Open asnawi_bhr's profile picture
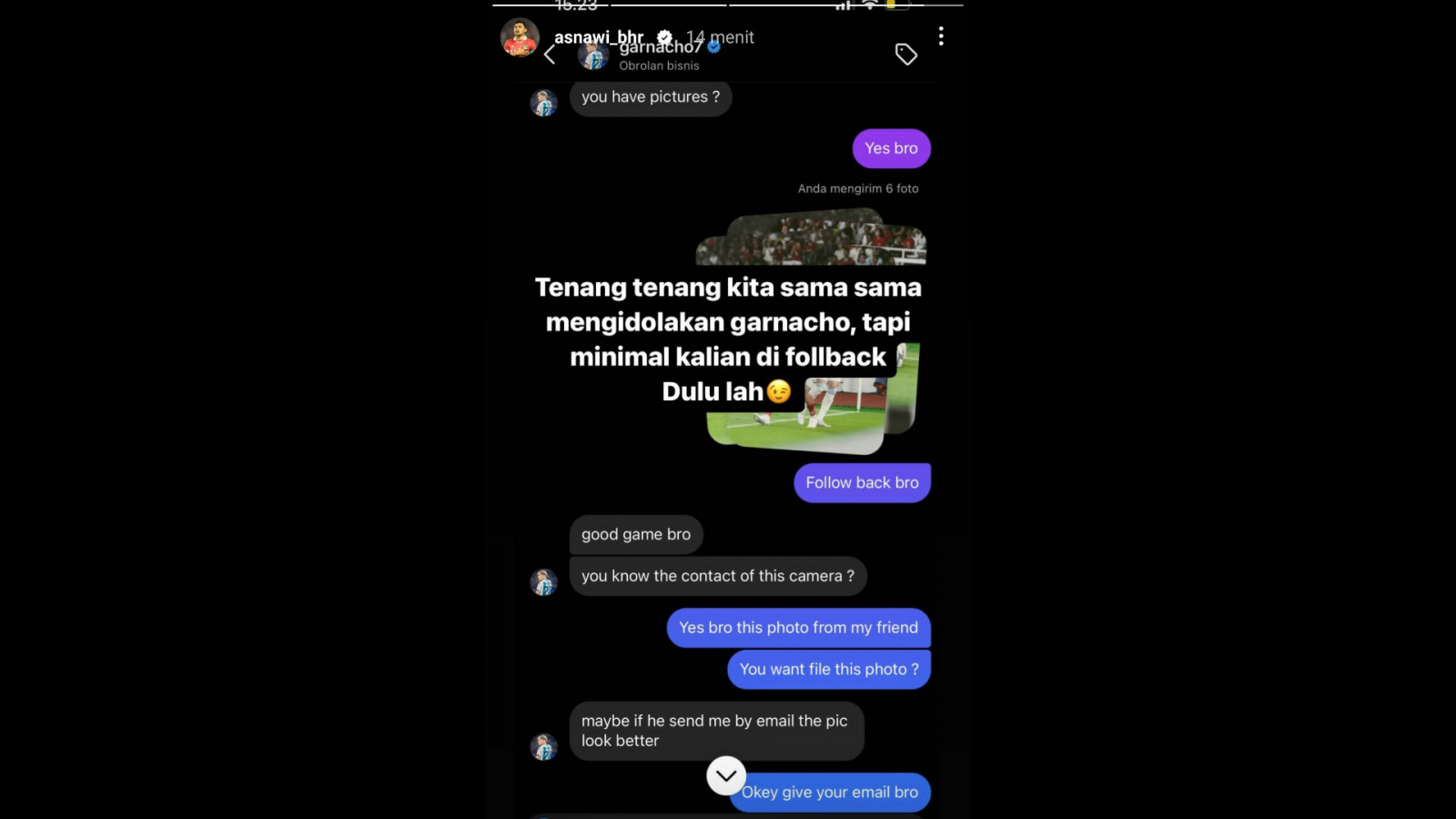 [x=520, y=37]
